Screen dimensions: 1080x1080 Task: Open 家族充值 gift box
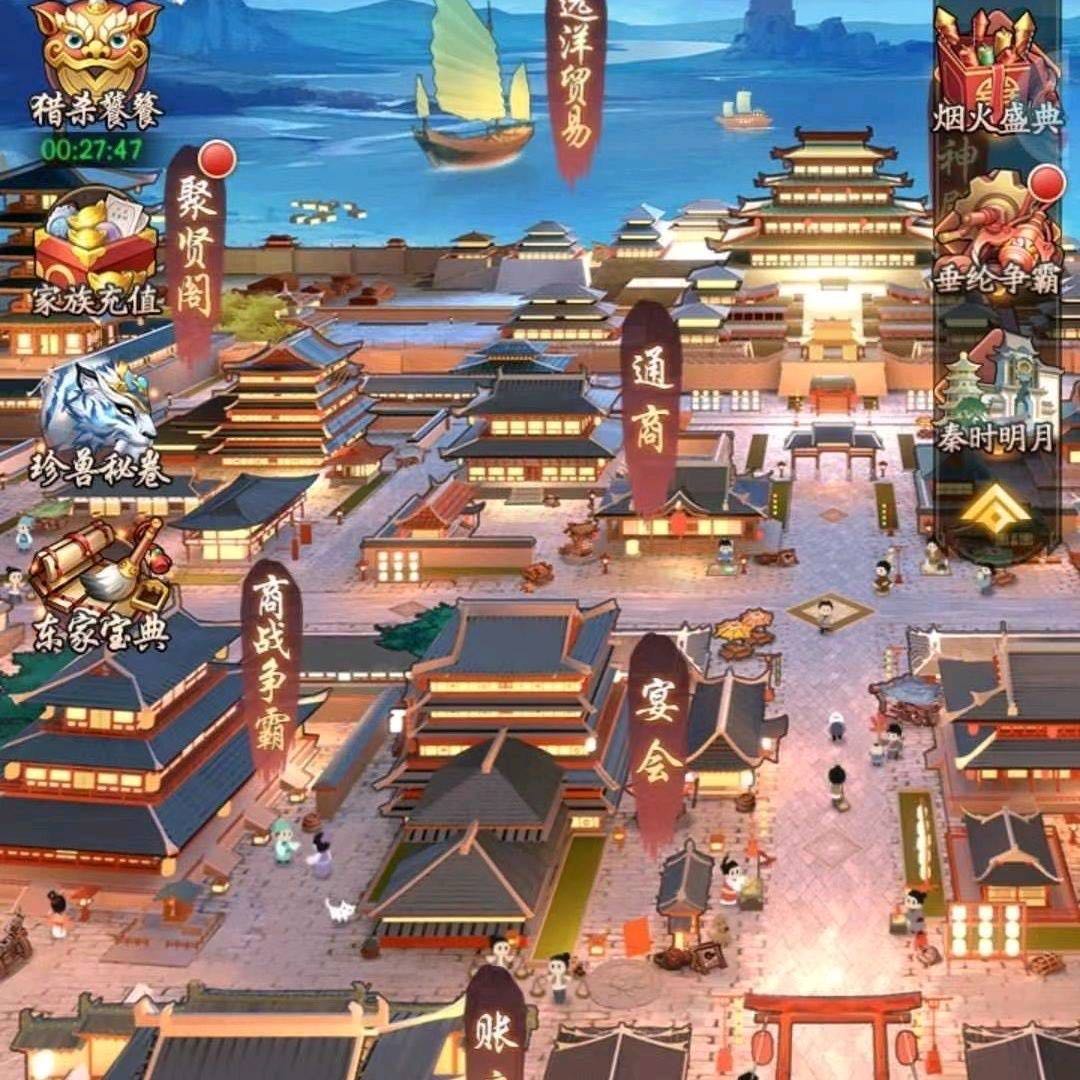[x=96, y=253]
